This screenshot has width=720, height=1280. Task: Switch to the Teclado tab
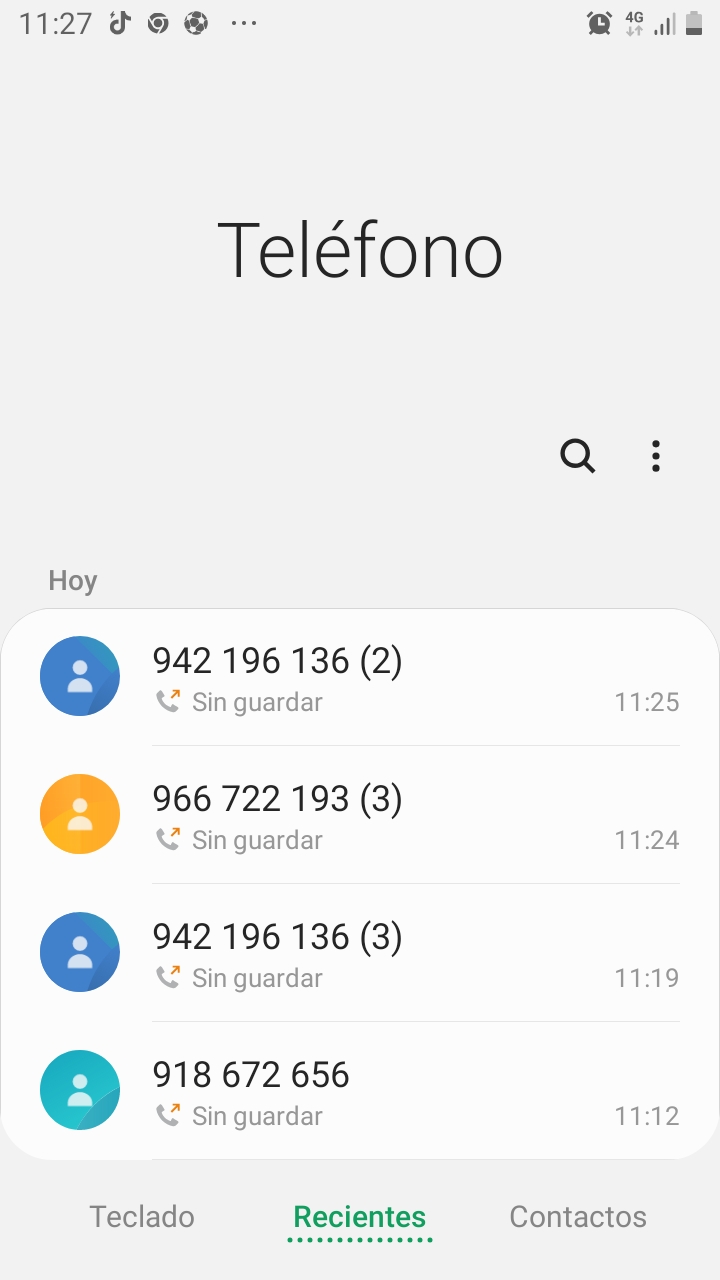point(142,1216)
